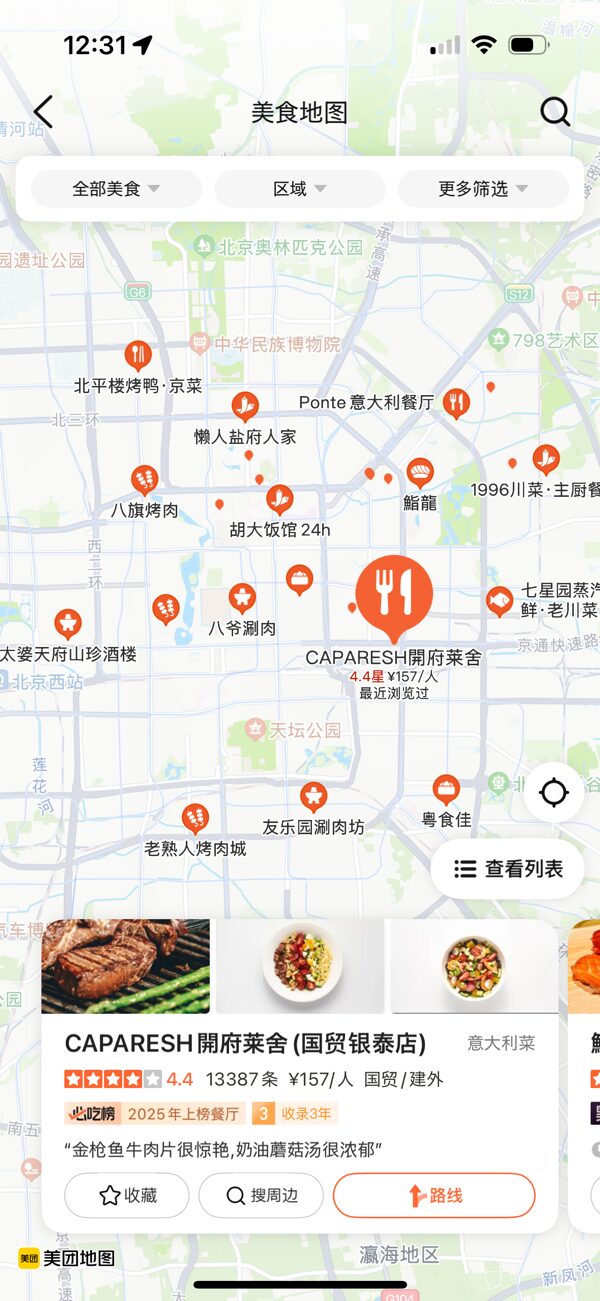Viewport: 600px width, 1301px height.
Task: Tap the 鮨龍 sushi map pin
Action: 420,473
